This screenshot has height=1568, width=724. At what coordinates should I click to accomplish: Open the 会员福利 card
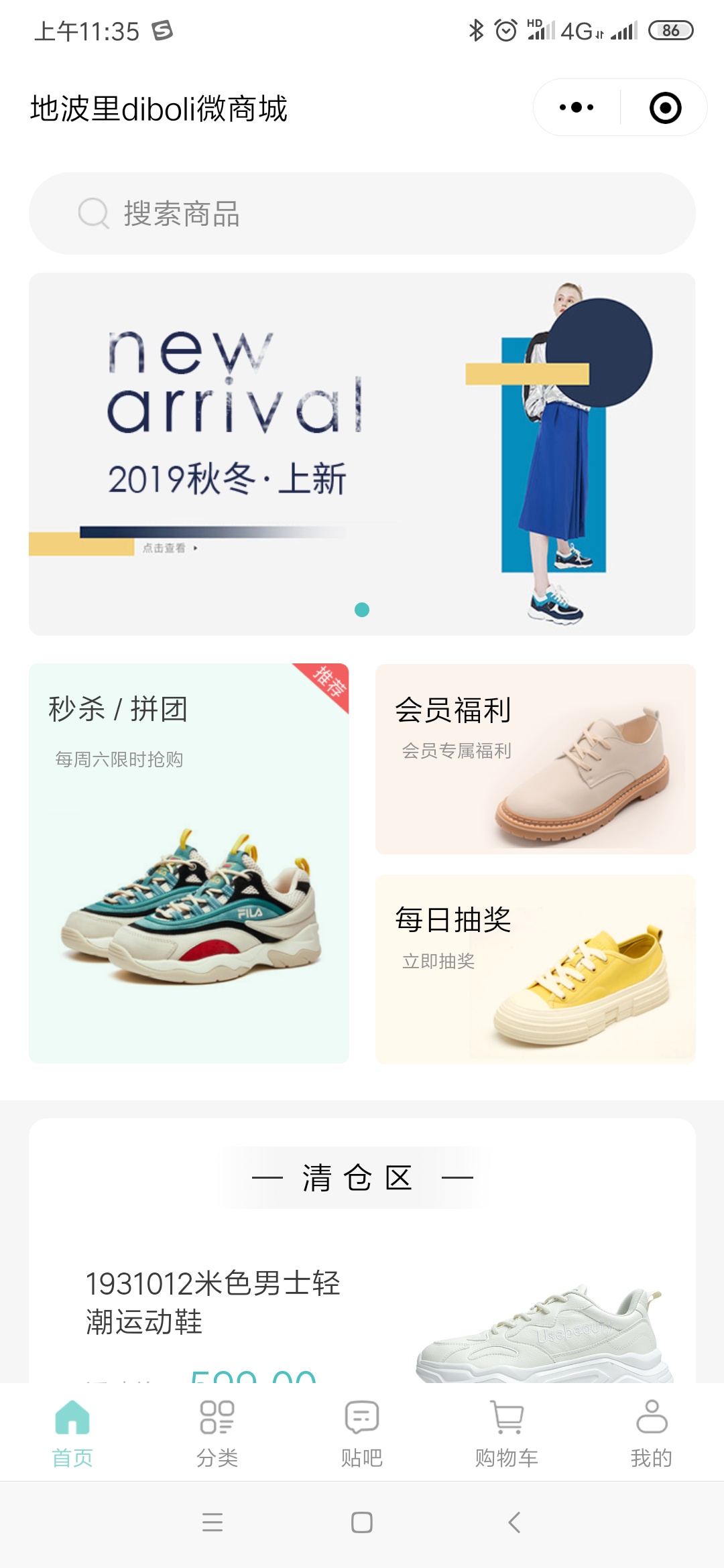(535, 759)
